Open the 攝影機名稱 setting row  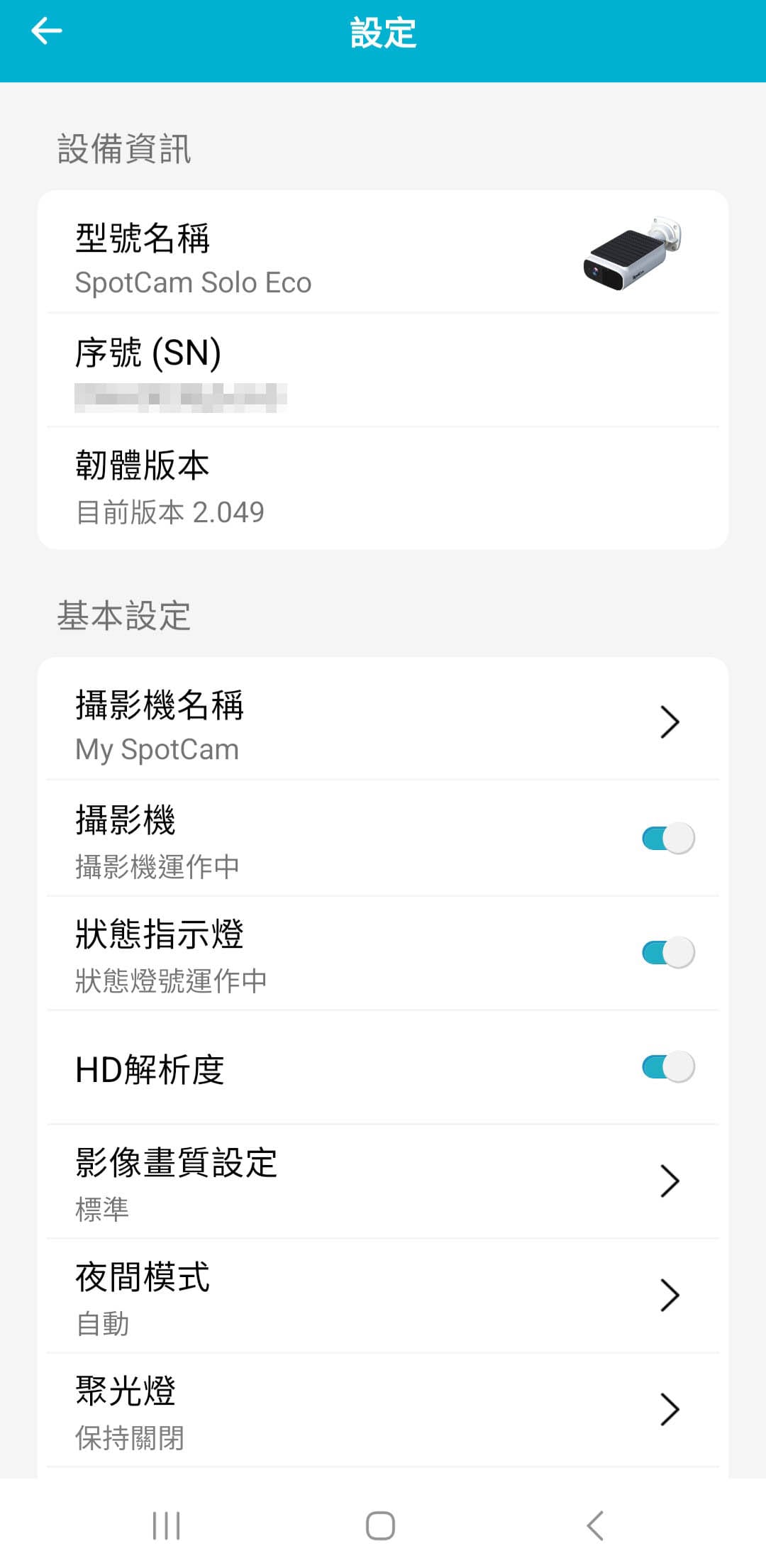[383, 723]
